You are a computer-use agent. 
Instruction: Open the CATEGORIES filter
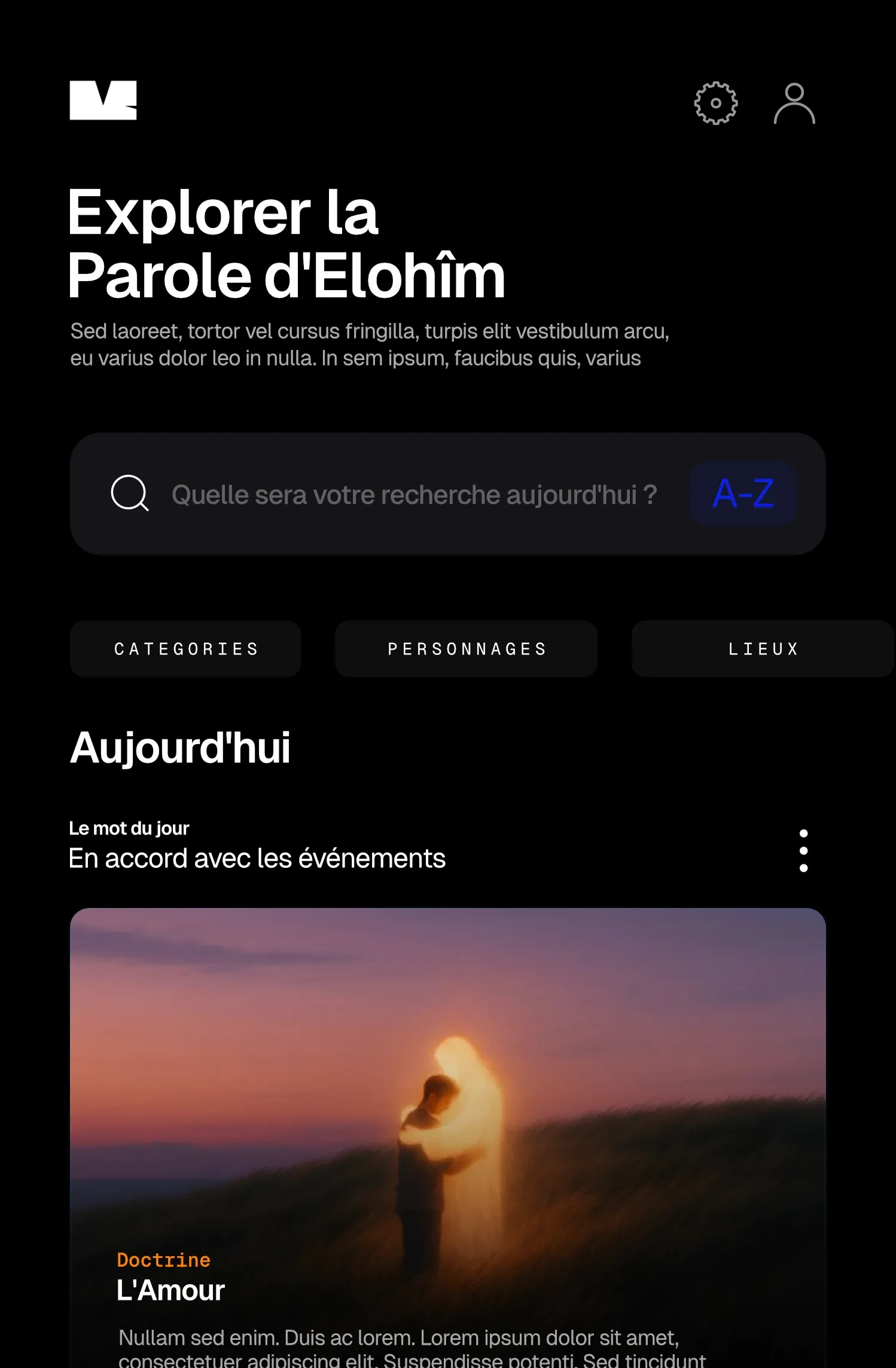coord(185,648)
